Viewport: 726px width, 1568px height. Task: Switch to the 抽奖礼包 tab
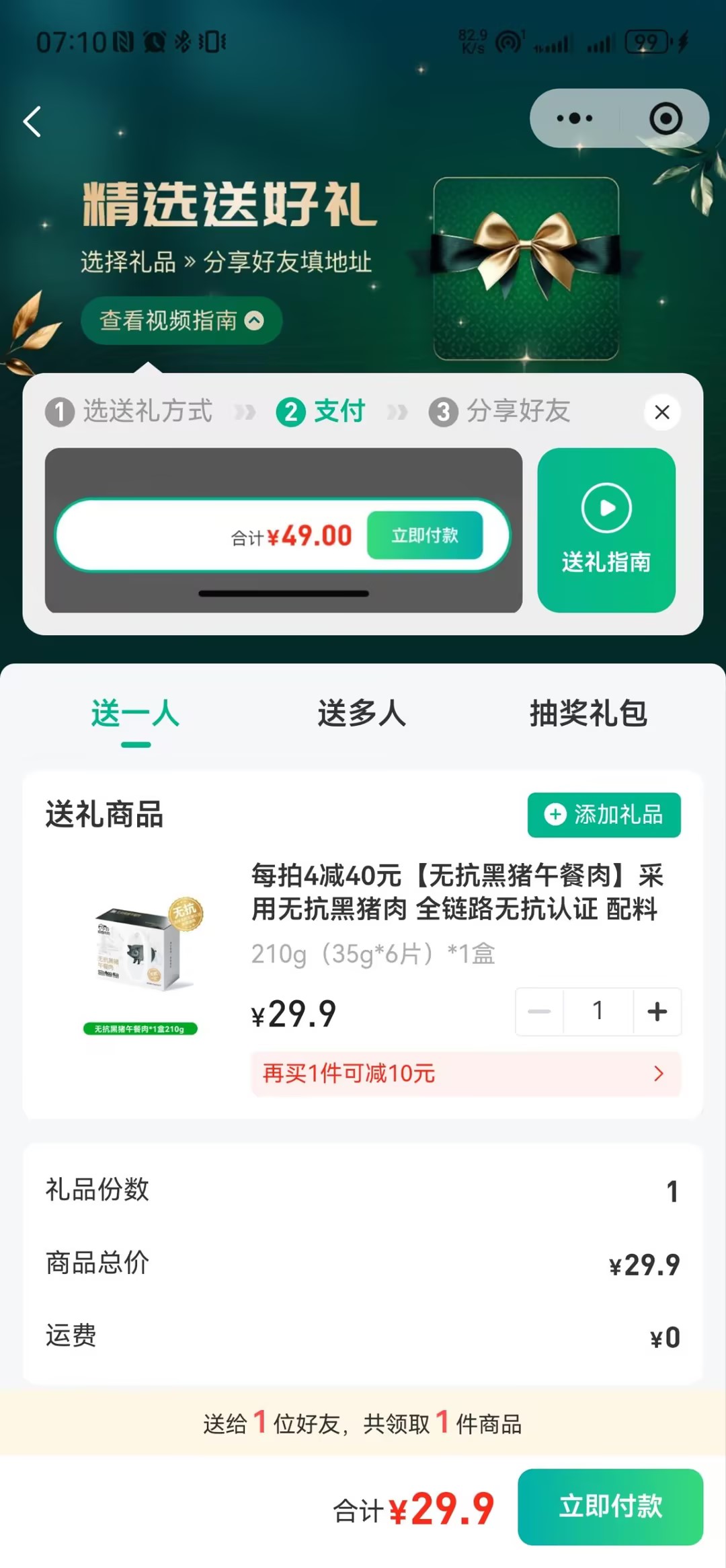click(x=588, y=713)
